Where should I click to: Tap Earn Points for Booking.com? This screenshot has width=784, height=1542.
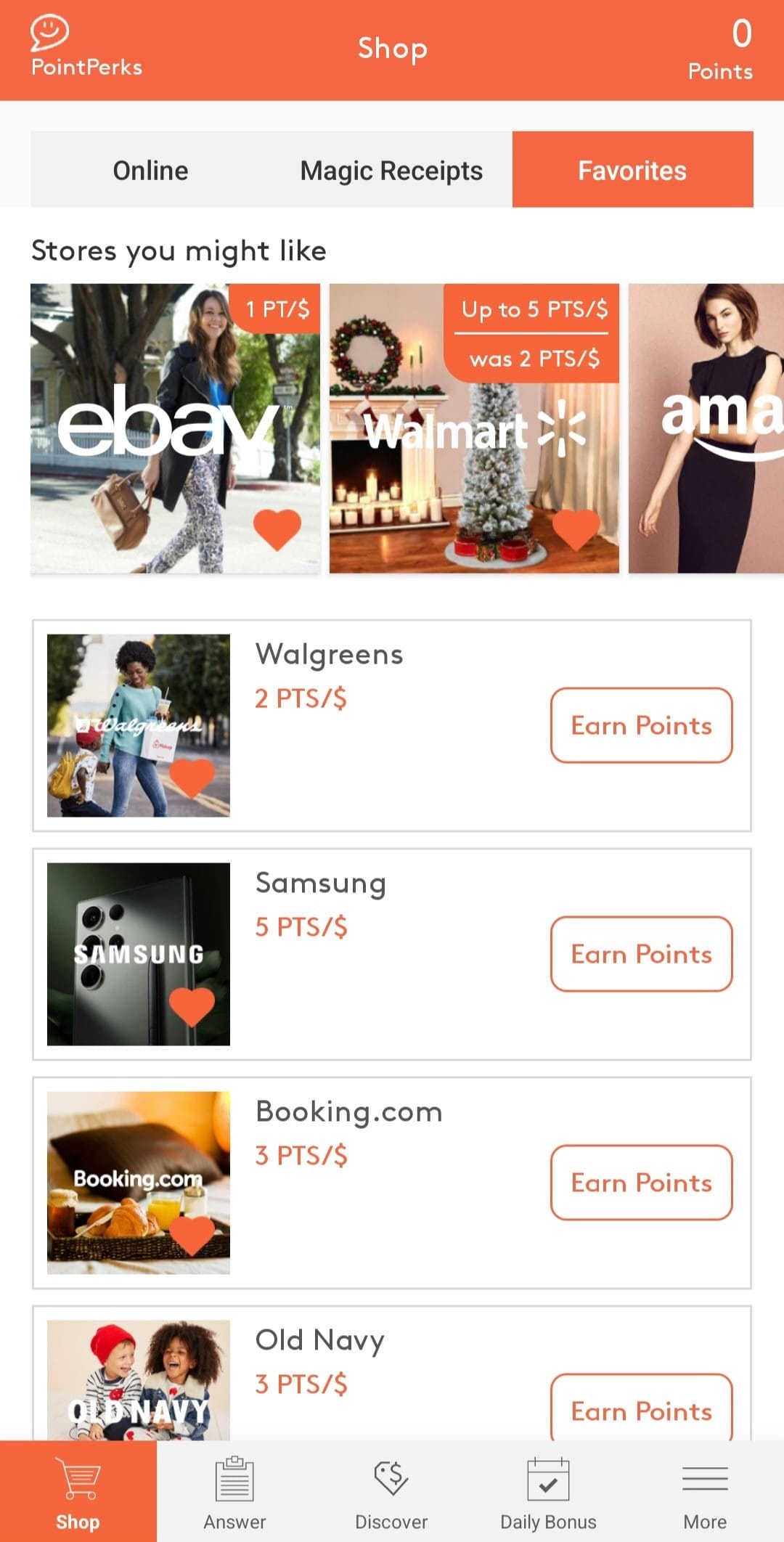pyautogui.click(x=642, y=1183)
